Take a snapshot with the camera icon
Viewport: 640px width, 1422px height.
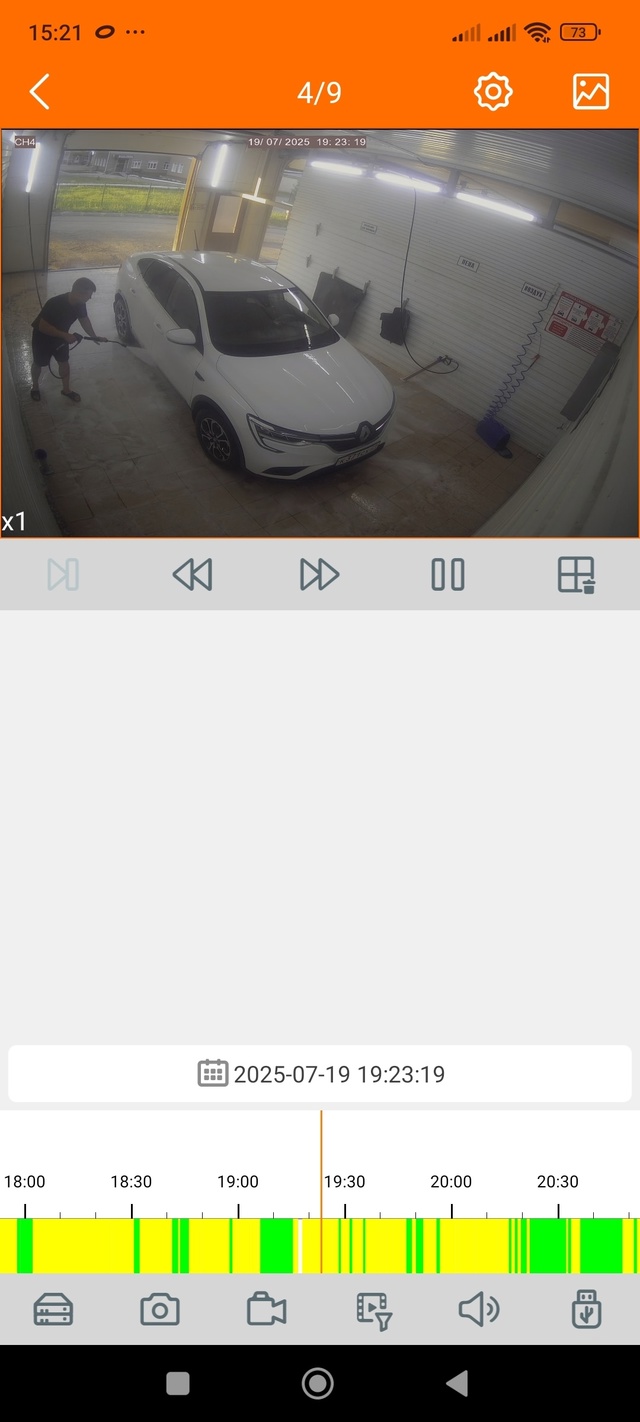pos(160,1309)
